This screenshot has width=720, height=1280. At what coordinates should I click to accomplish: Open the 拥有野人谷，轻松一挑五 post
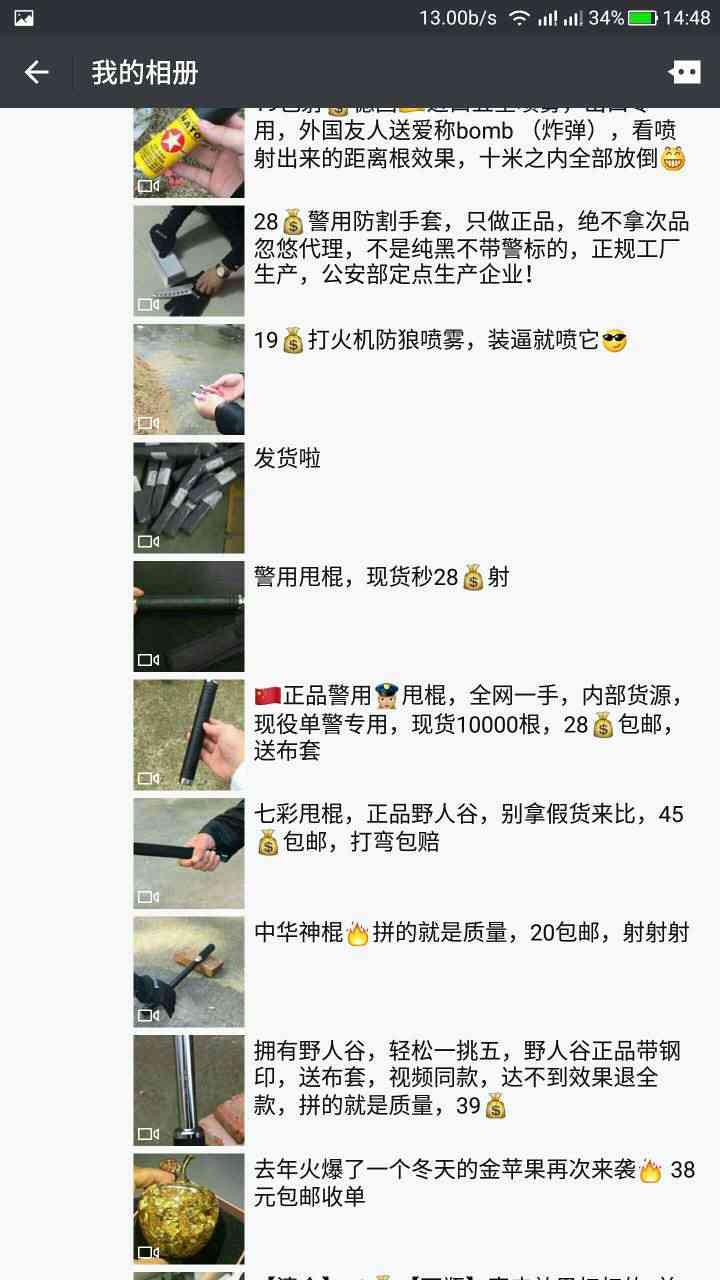pyautogui.click(x=189, y=1090)
